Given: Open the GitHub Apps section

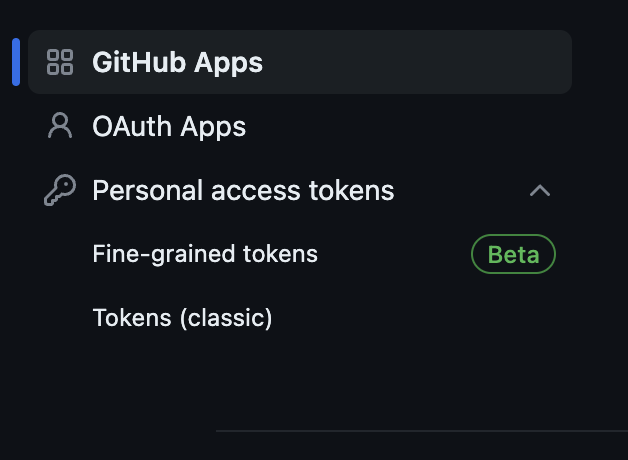Looking at the screenshot, I should click(x=177, y=62).
